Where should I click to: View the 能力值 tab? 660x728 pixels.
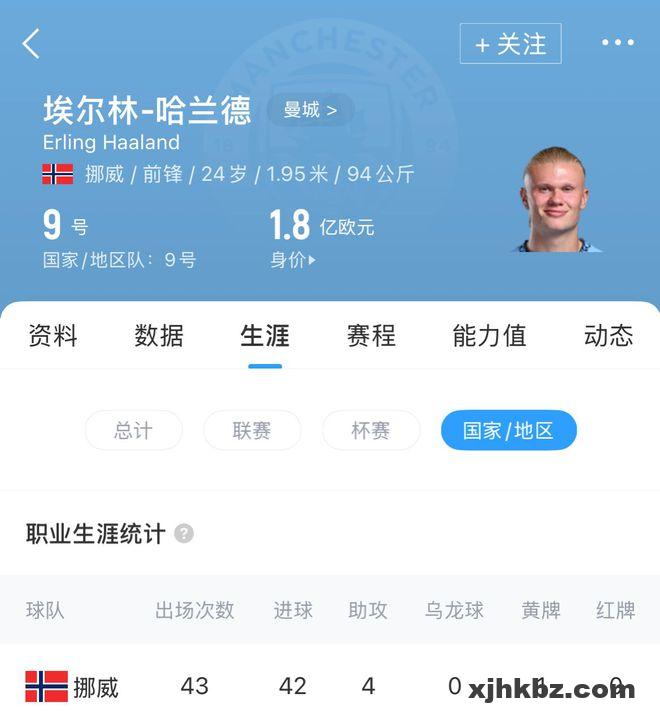(489, 336)
